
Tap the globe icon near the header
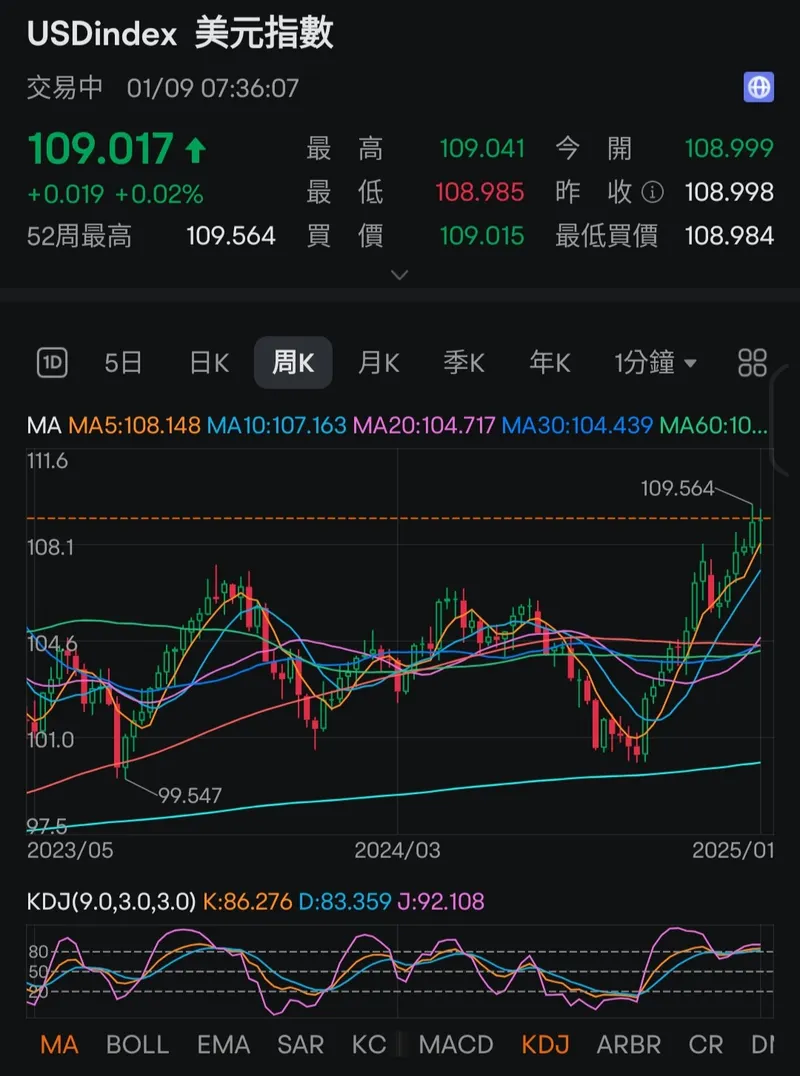click(x=759, y=87)
